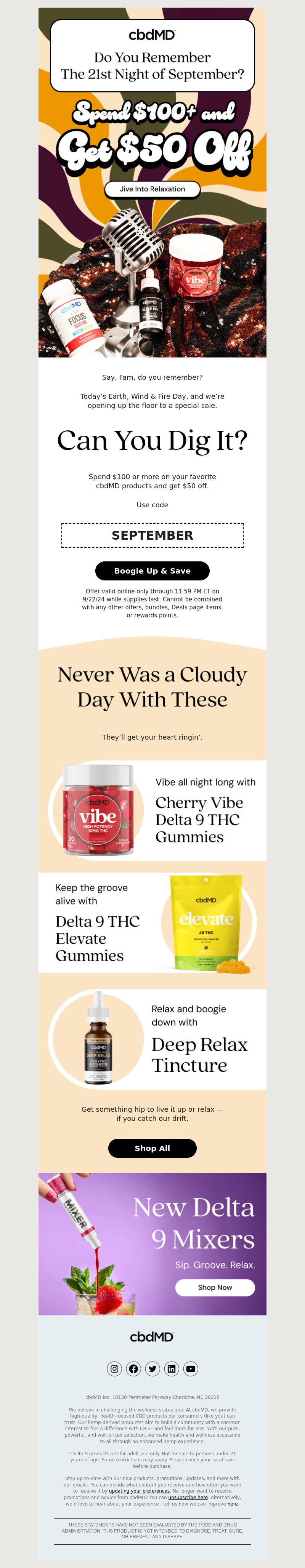Viewport: 305px width, 1568px height.
Task: Open the Delta 9 THC Elevate Gummies card
Action: click(152, 922)
